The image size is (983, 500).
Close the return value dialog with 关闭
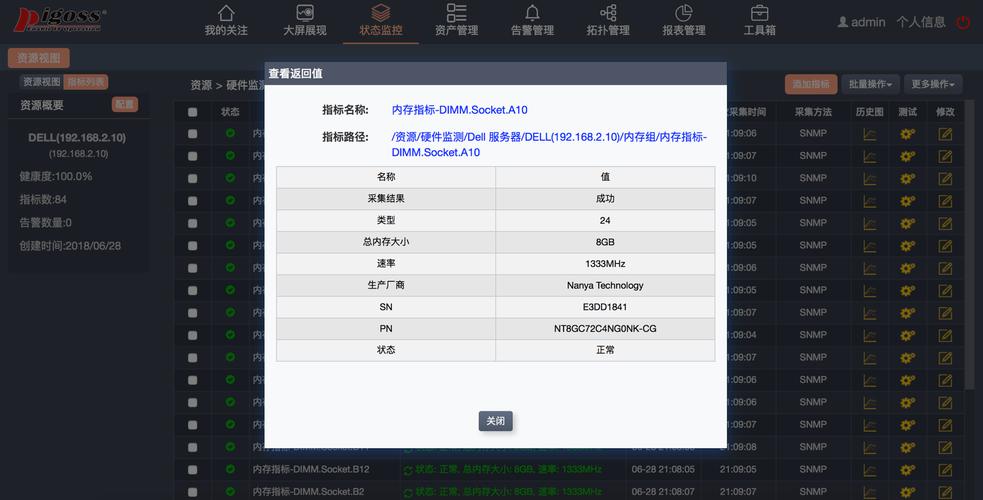(495, 421)
